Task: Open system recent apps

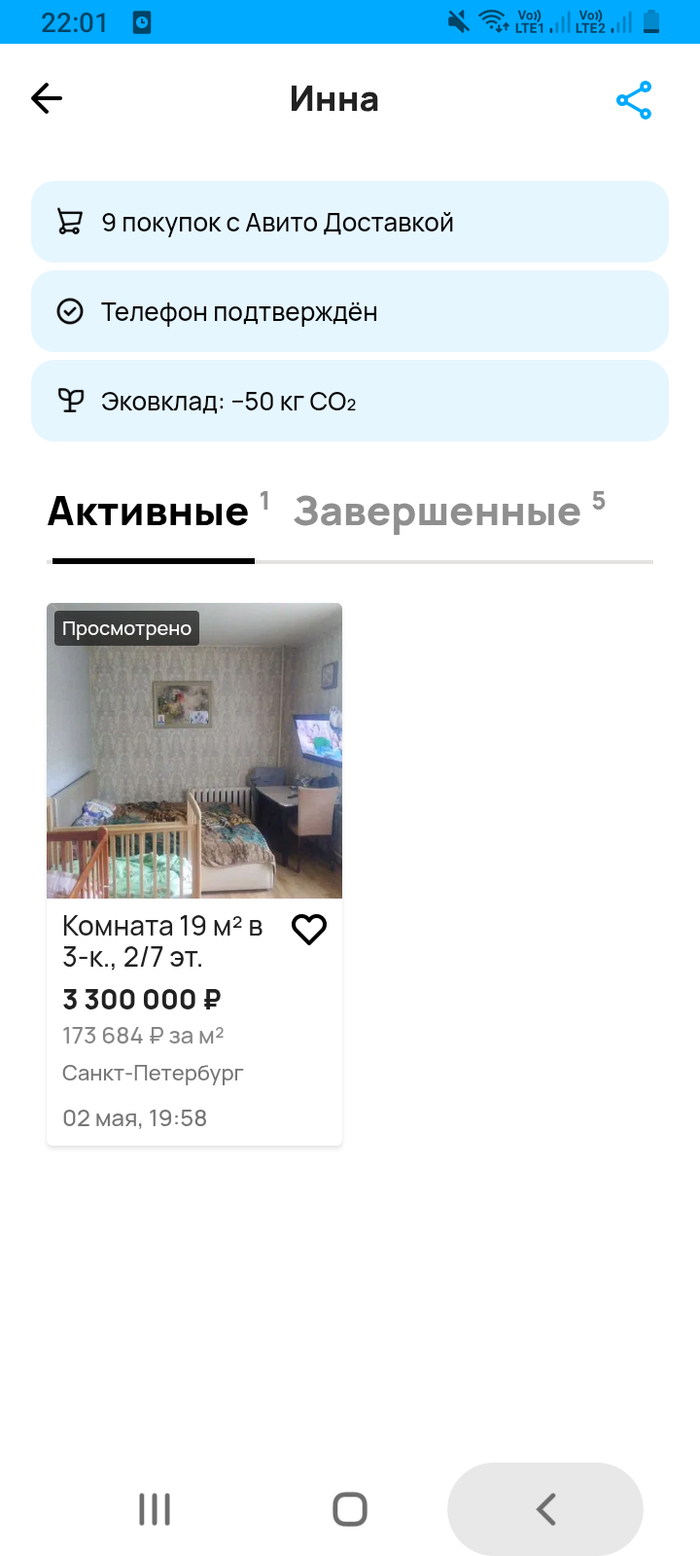Action: tap(155, 1508)
